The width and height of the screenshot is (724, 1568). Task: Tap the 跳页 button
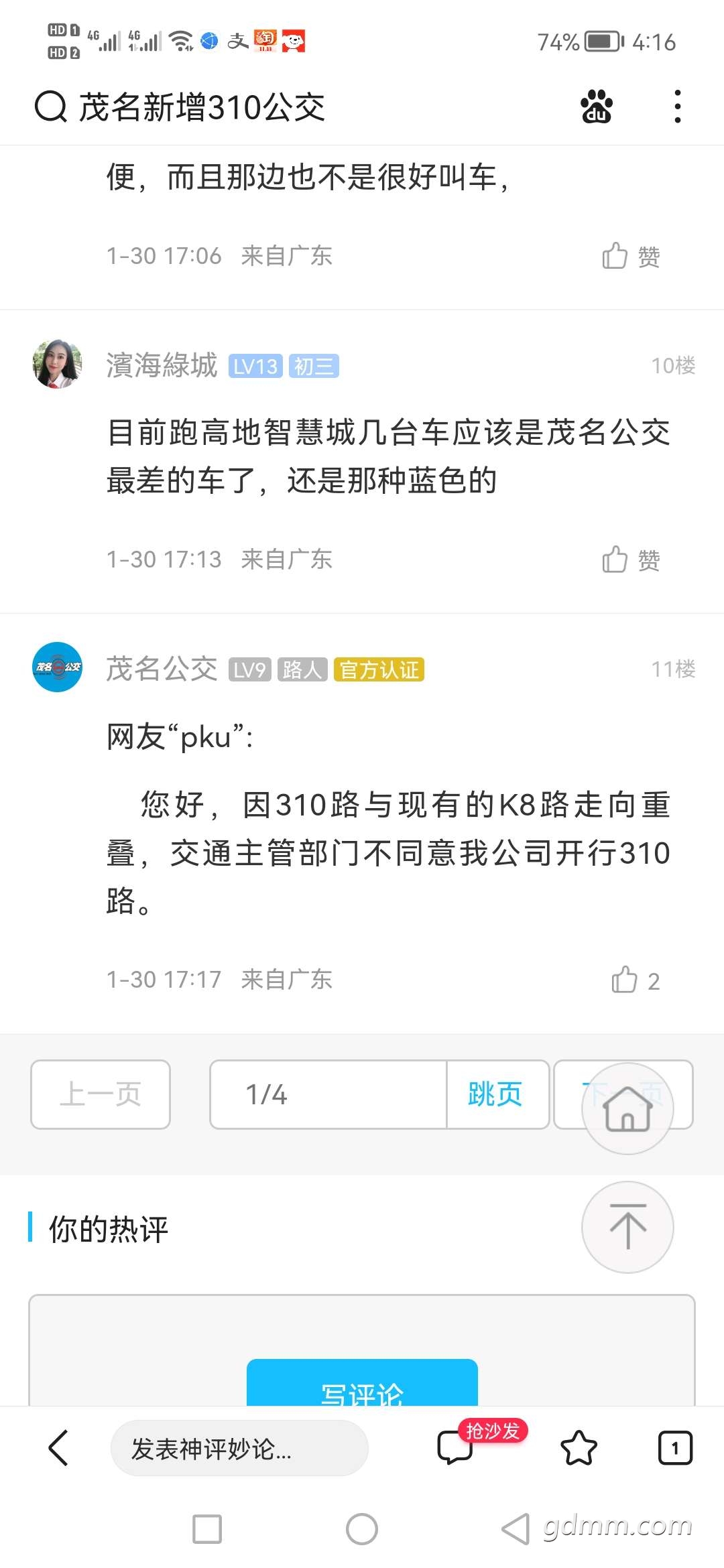tap(497, 1094)
